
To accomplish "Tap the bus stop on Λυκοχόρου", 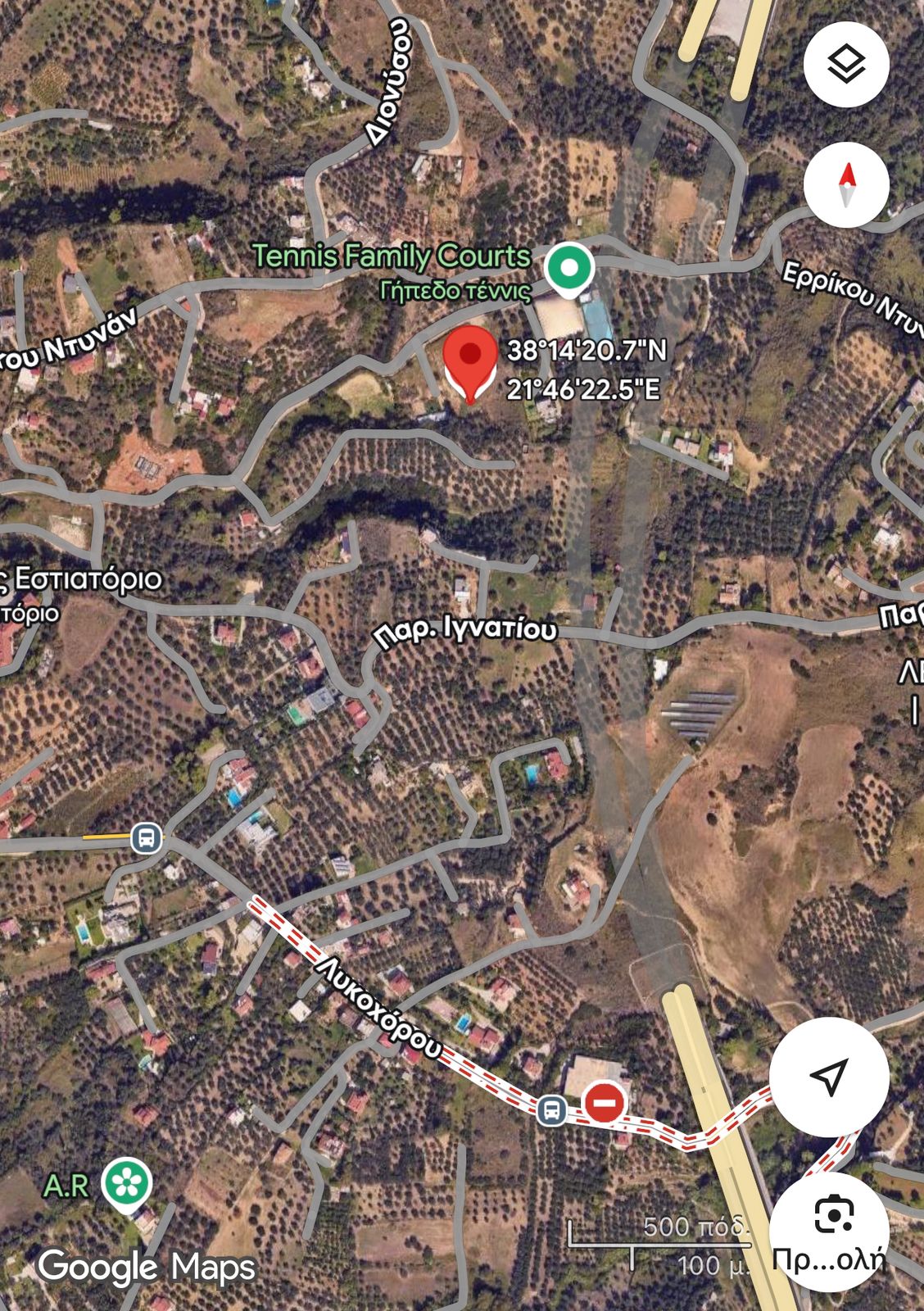I will click(x=551, y=1111).
